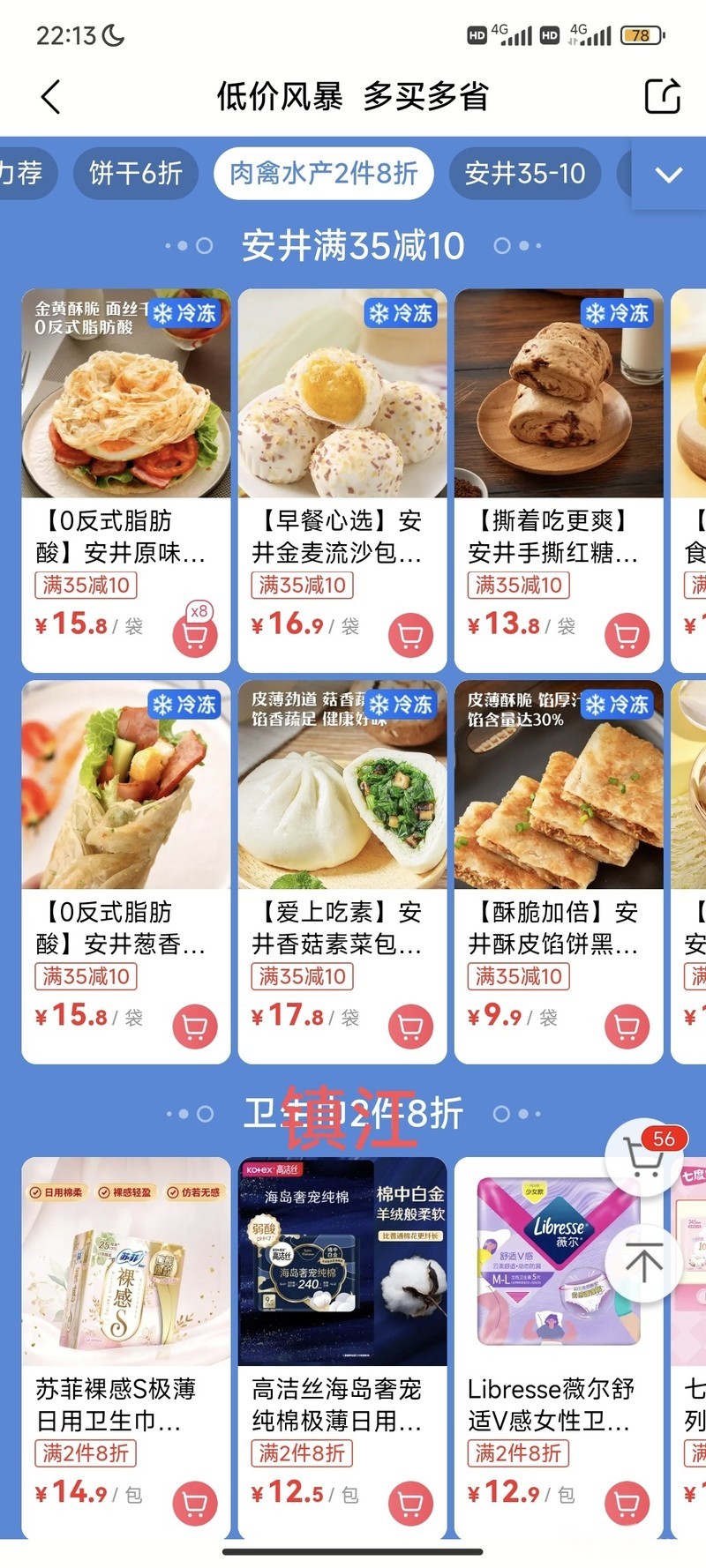Switch to the 饼干6折 tab
Screen dimensions: 706x1568
pos(135,173)
